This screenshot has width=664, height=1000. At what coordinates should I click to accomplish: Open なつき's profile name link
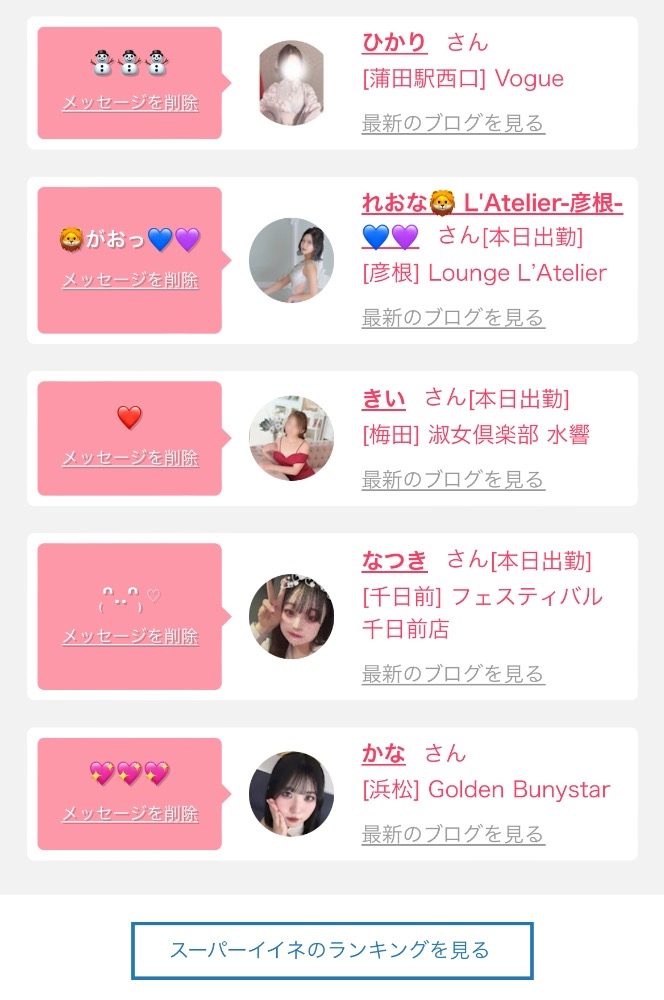(394, 560)
